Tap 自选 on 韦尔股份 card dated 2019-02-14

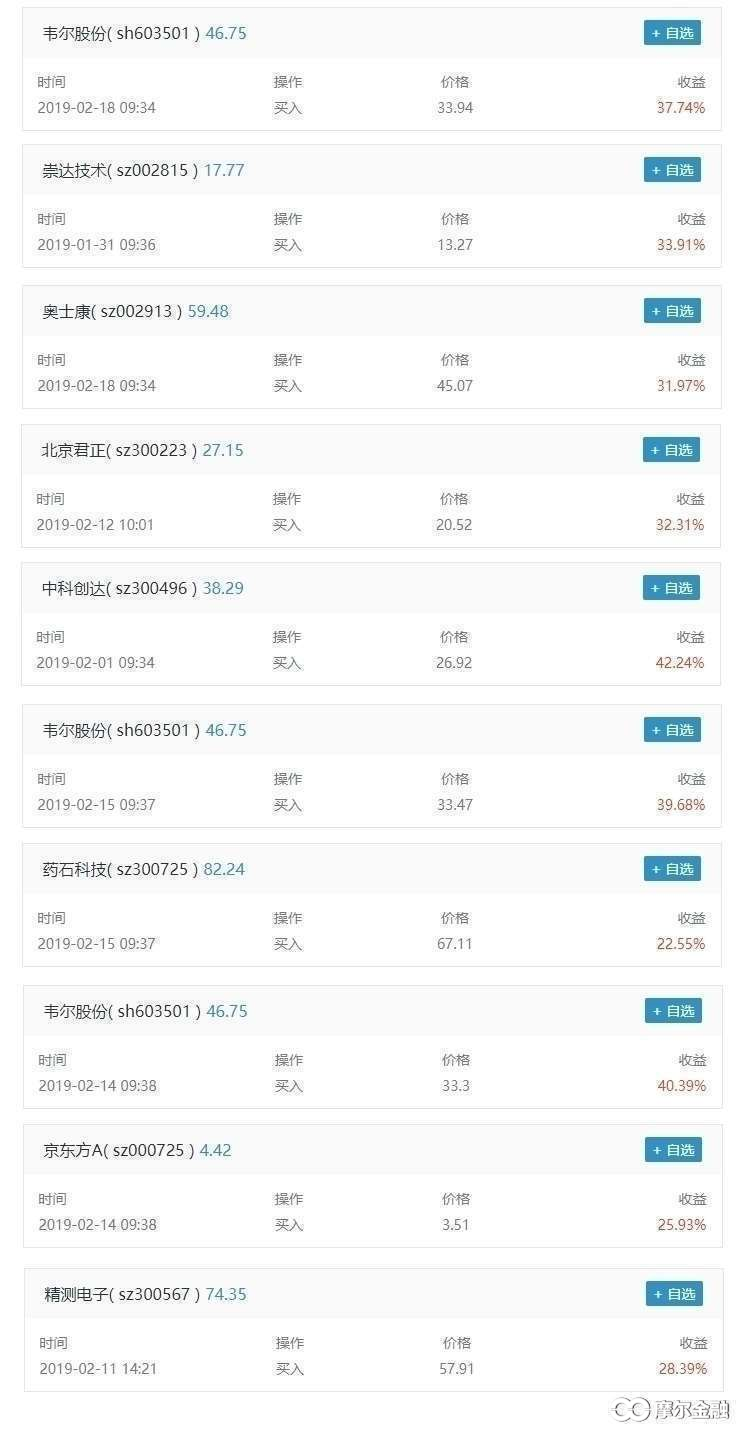coord(673,1011)
